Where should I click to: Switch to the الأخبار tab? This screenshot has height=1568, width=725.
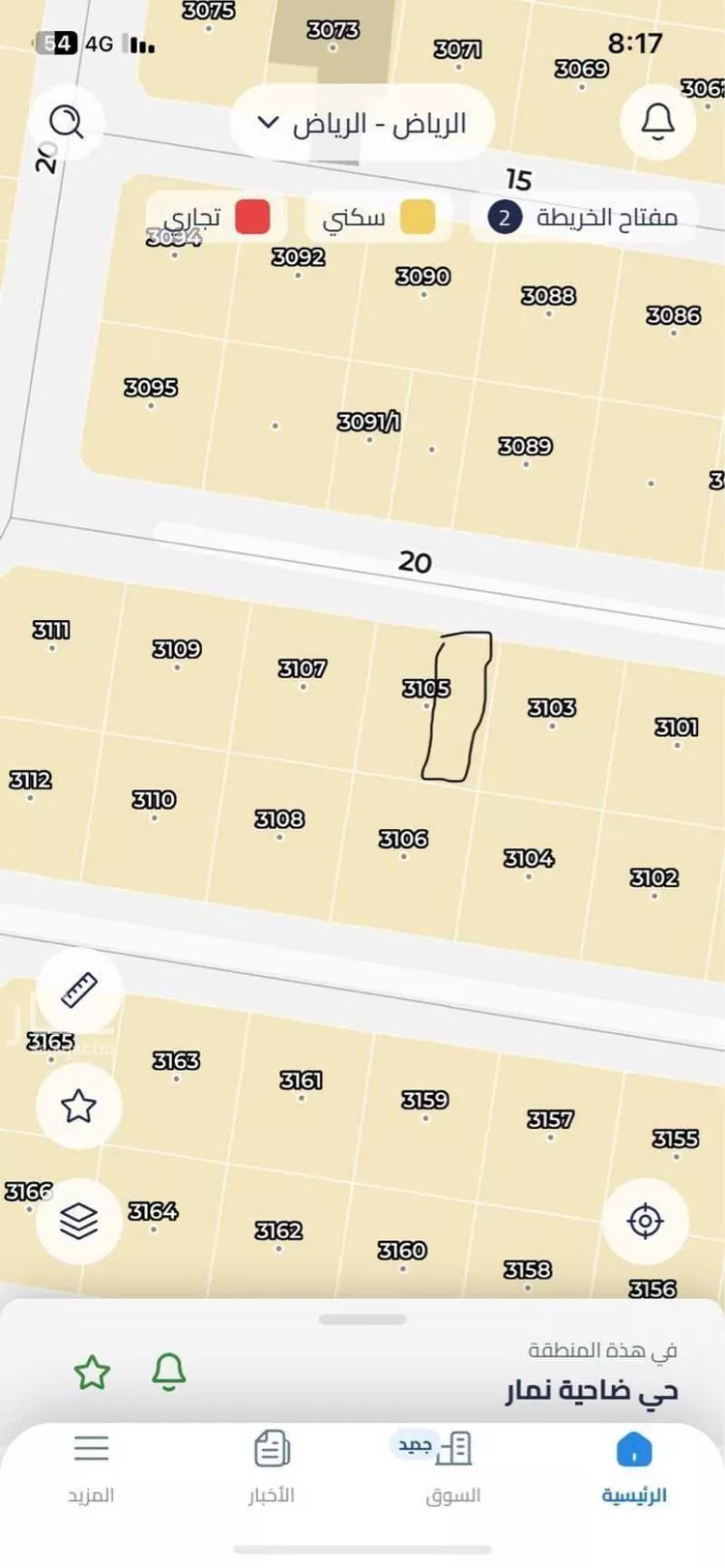tap(272, 1467)
